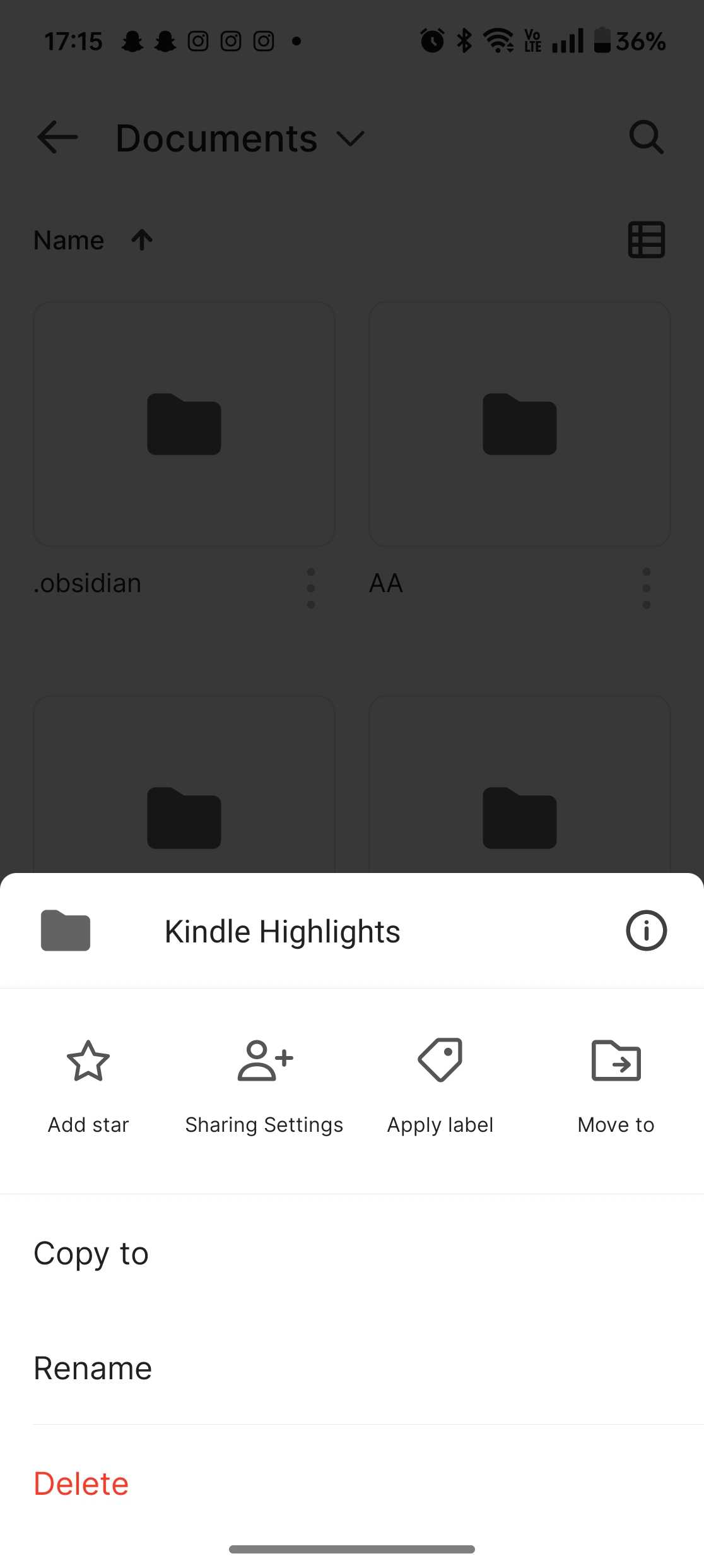Viewport: 704px width, 1568px height.
Task: Select Copy to option
Action: pyautogui.click(x=352, y=1253)
